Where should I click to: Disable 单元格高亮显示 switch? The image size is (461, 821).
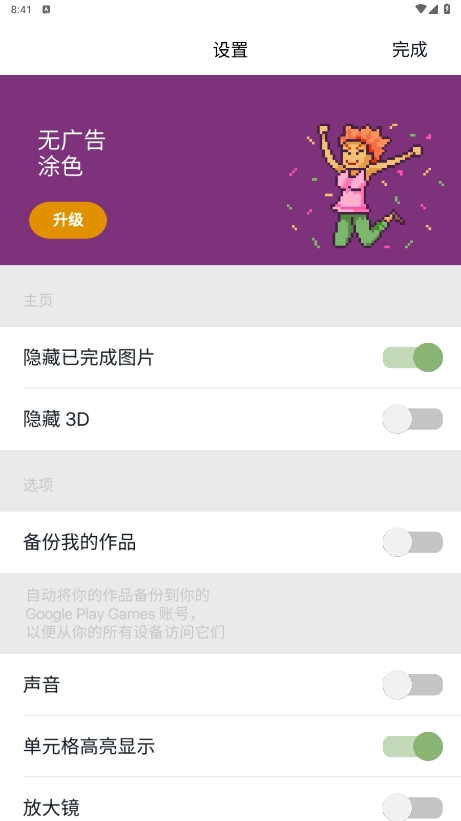pos(413,746)
